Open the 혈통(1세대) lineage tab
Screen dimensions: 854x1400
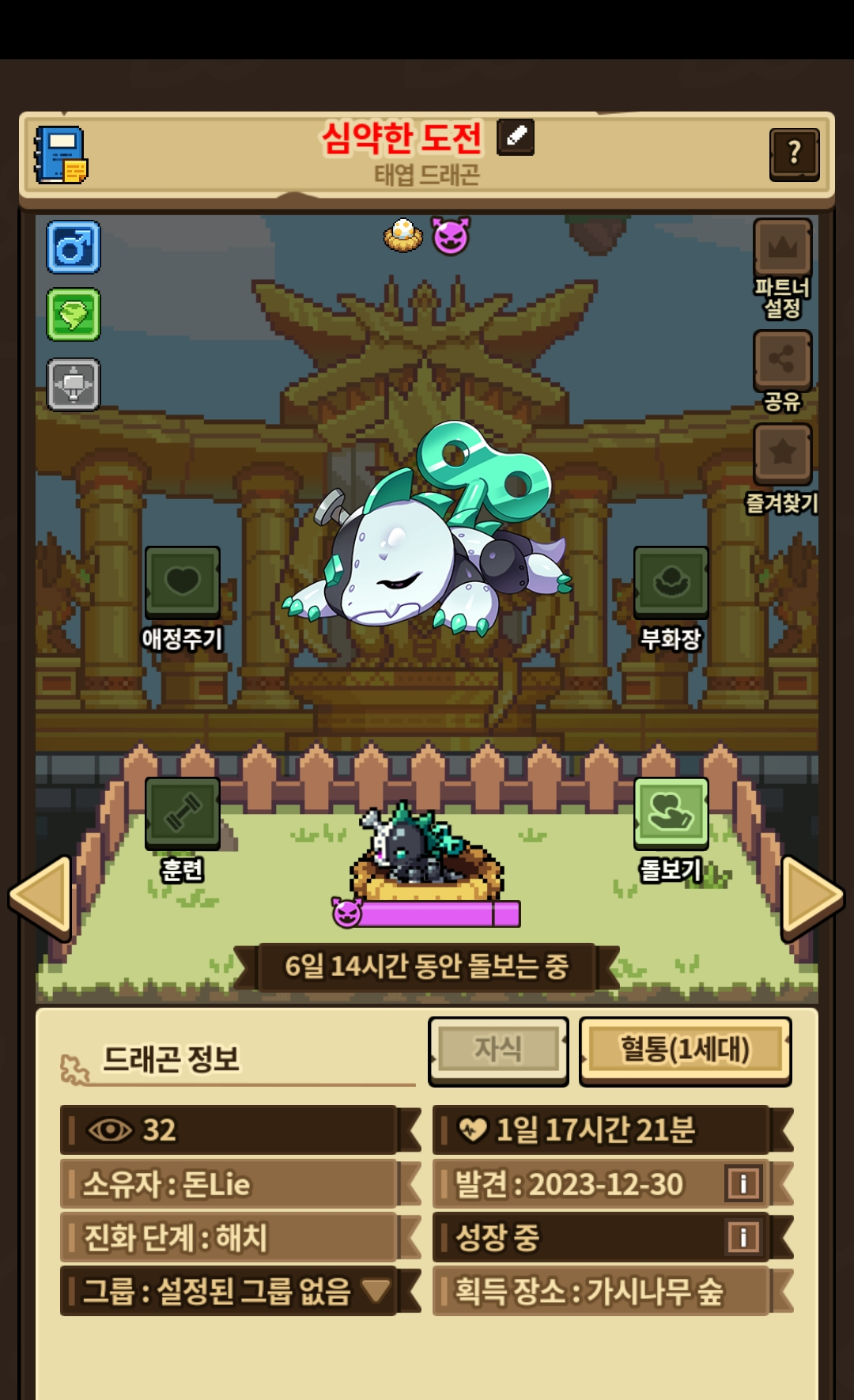tap(685, 1050)
